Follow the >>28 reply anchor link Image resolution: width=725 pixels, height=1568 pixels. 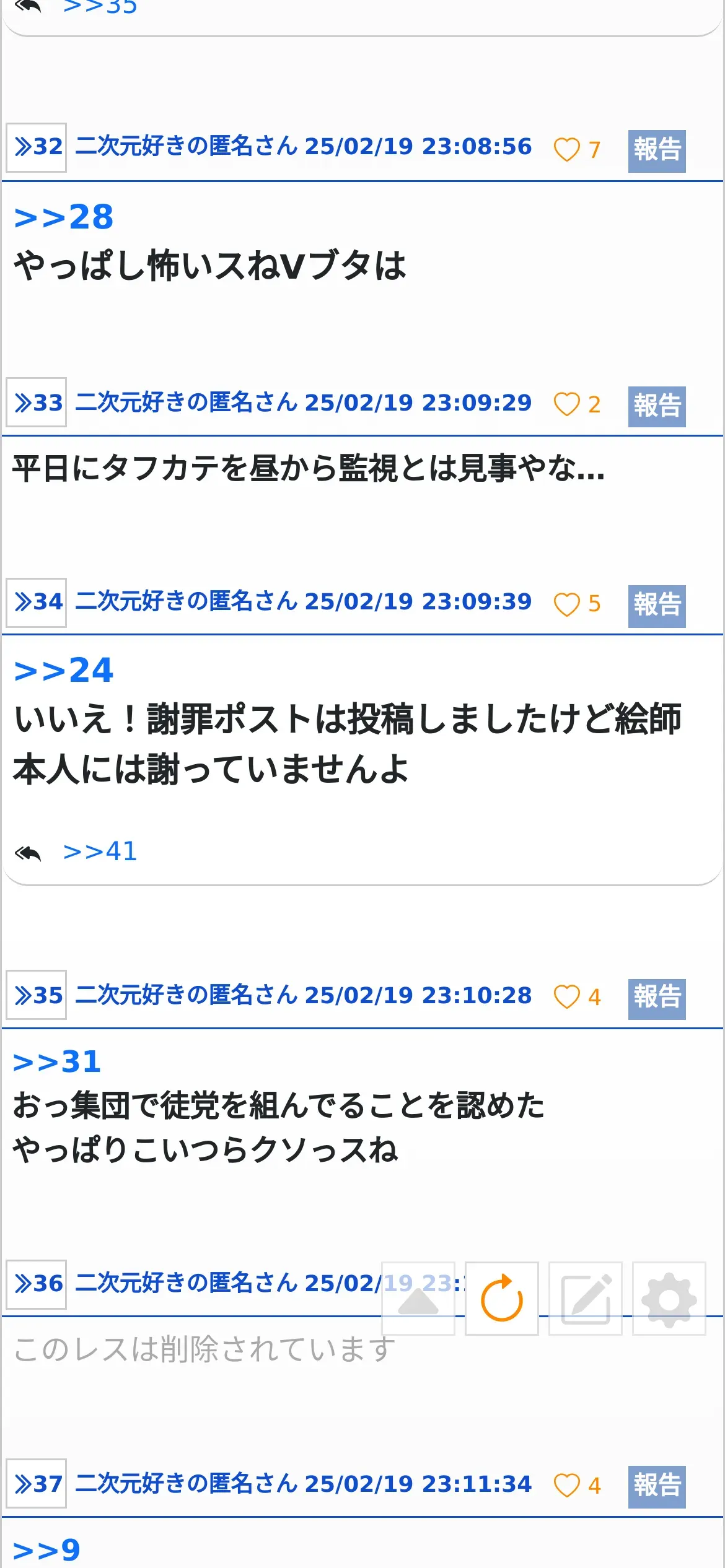click(x=64, y=217)
